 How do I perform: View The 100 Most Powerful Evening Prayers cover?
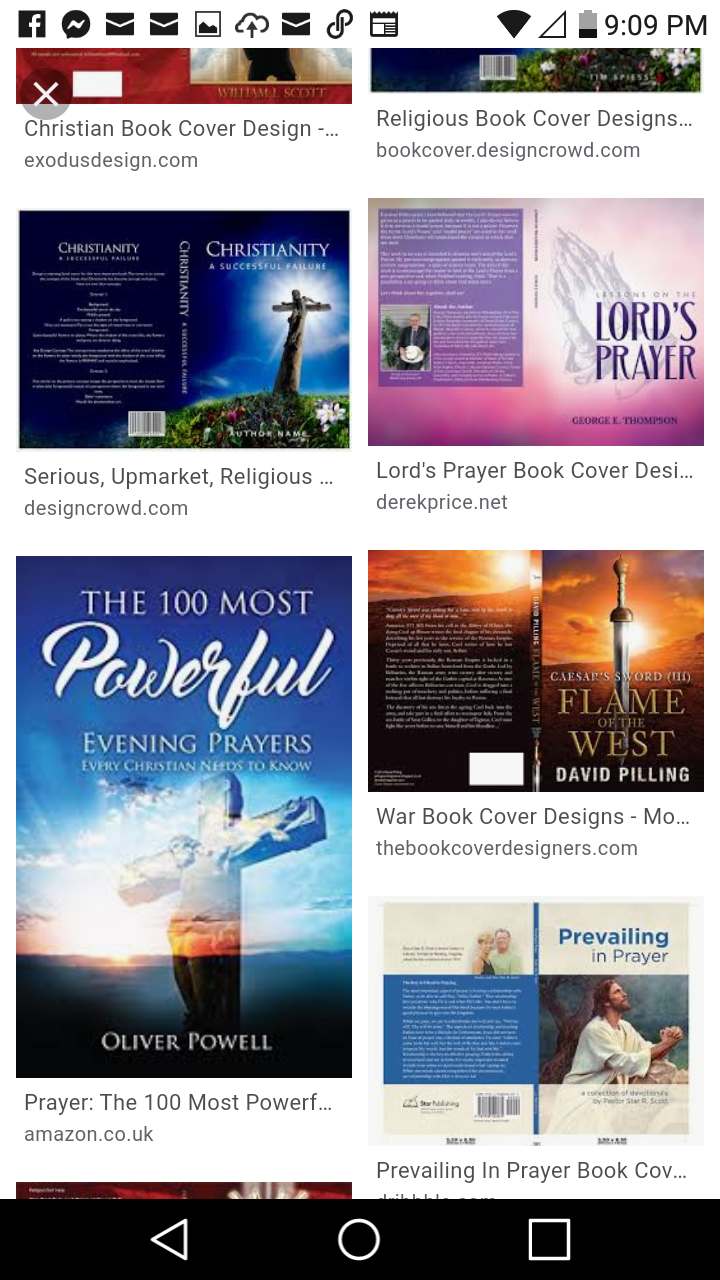[x=184, y=816]
